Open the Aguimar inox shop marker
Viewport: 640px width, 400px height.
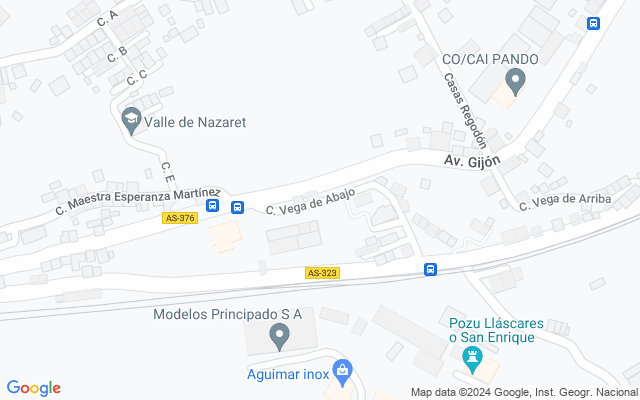(343, 370)
